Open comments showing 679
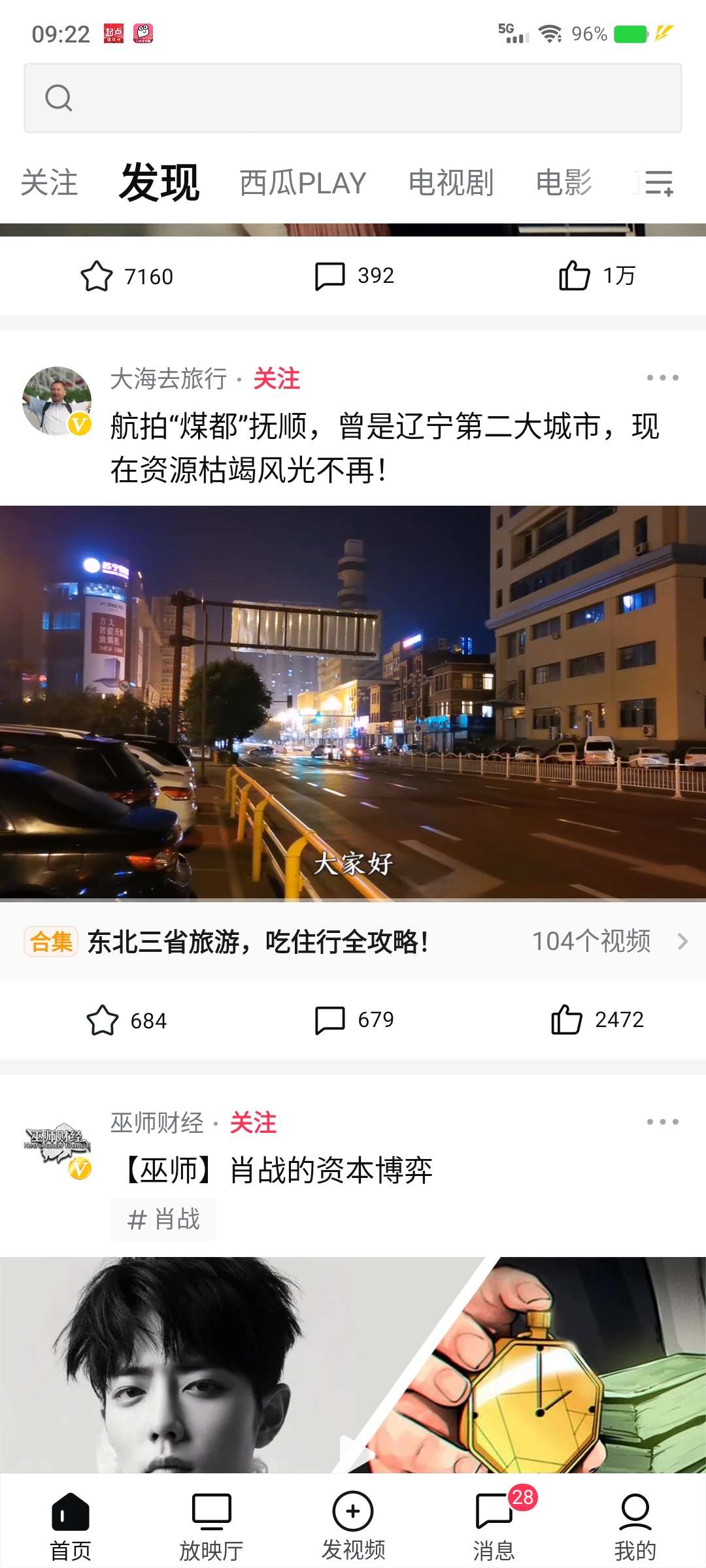The width and height of the screenshot is (706, 1568). (x=354, y=1020)
